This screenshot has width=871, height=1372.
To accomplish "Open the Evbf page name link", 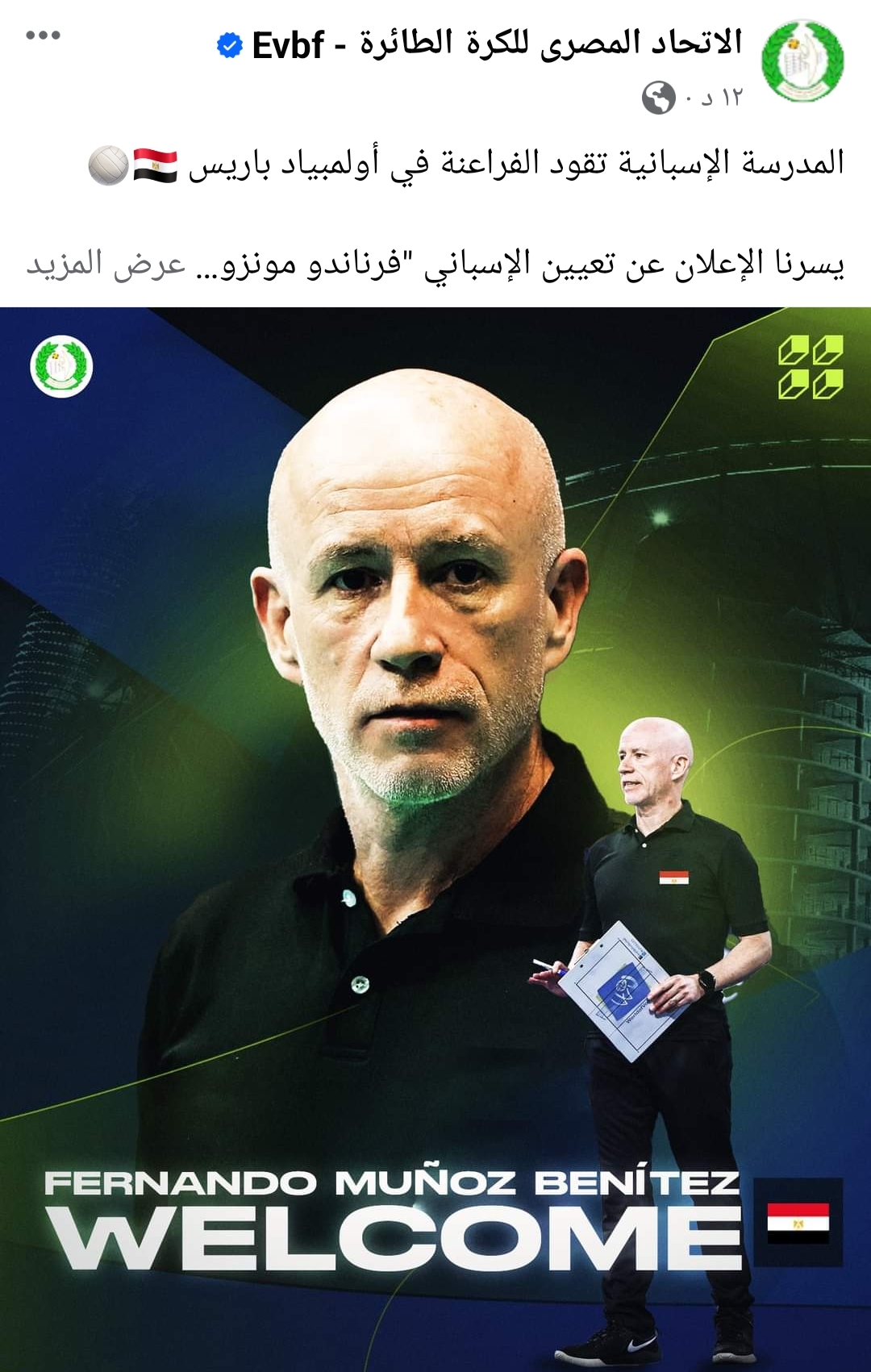I will [x=496, y=44].
